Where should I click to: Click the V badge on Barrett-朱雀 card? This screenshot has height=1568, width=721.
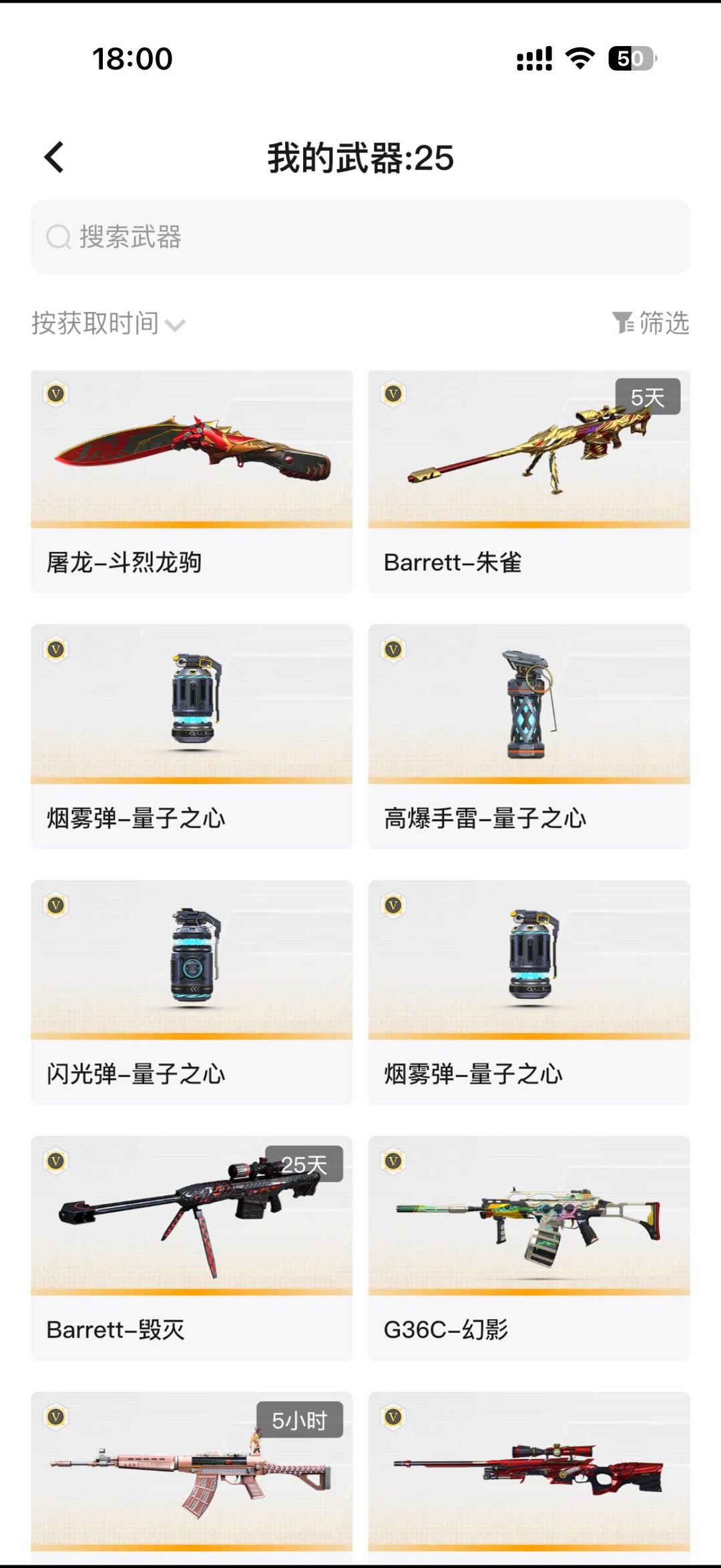click(x=394, y=395)
